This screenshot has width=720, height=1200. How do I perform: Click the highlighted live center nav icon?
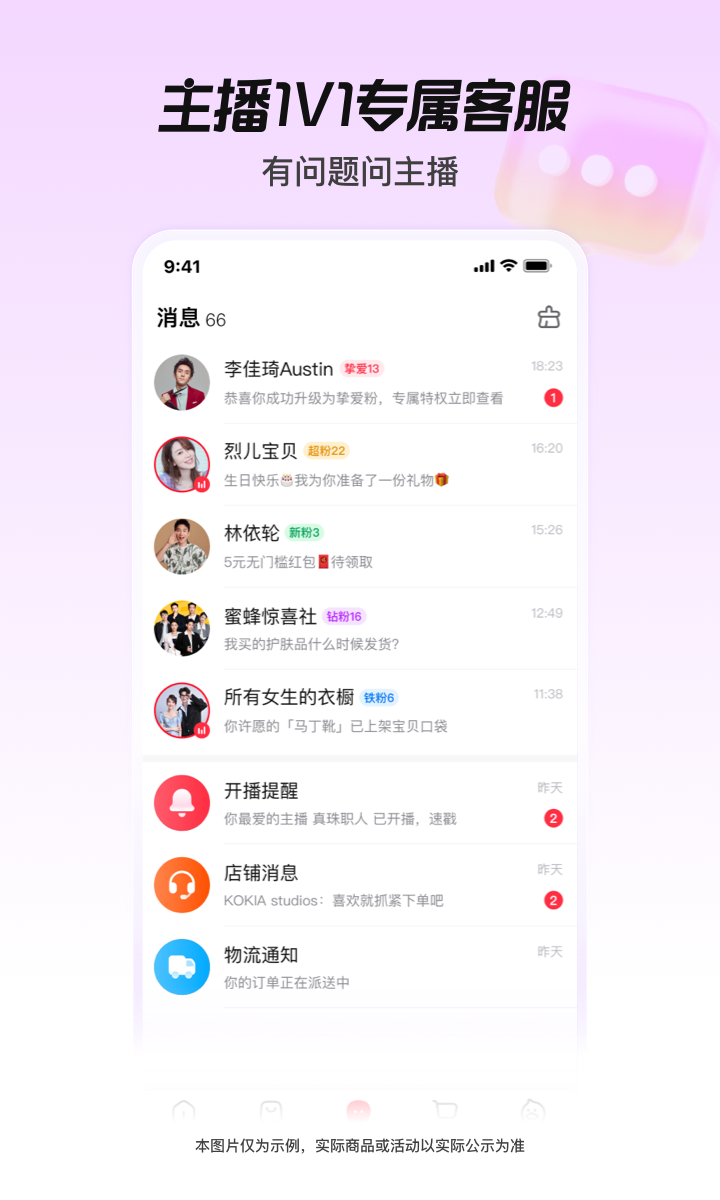pos(359,1111)
